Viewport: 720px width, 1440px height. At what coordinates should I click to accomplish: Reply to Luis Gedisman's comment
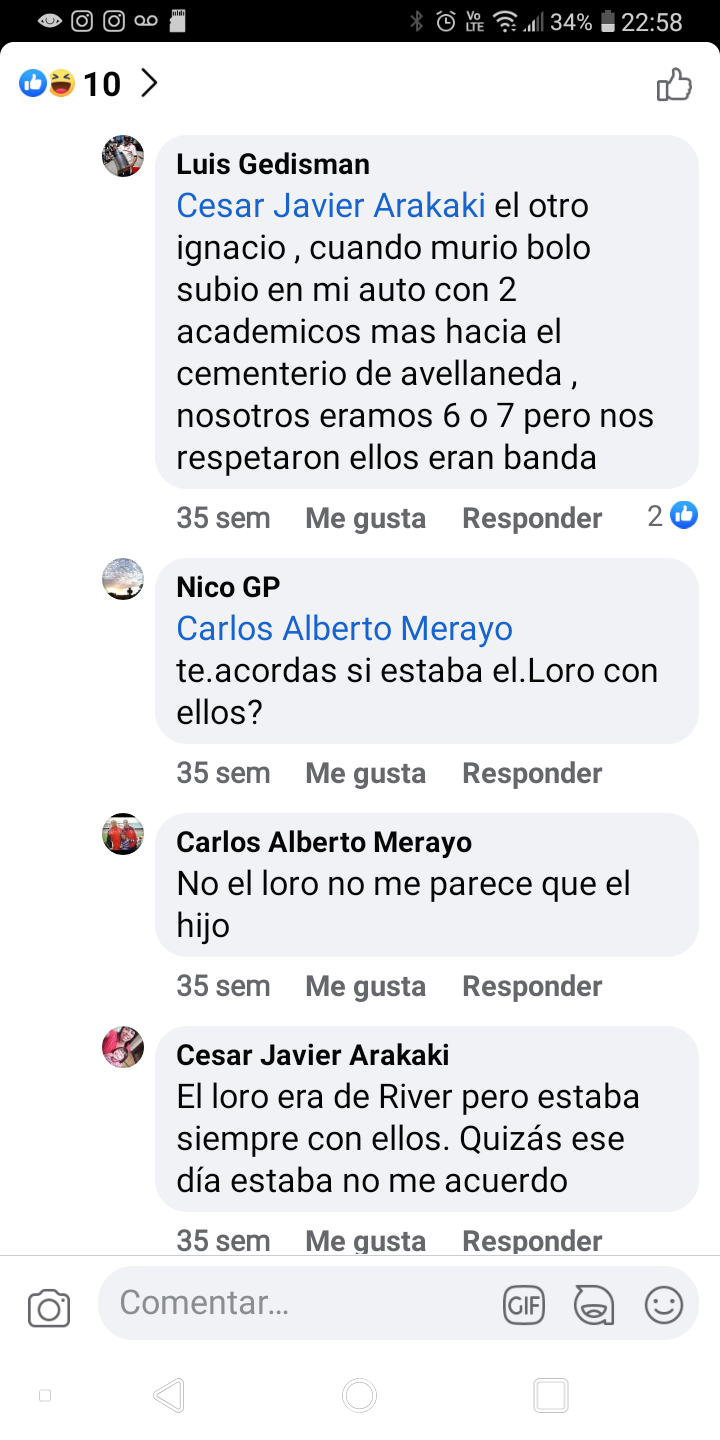[532, 518]
